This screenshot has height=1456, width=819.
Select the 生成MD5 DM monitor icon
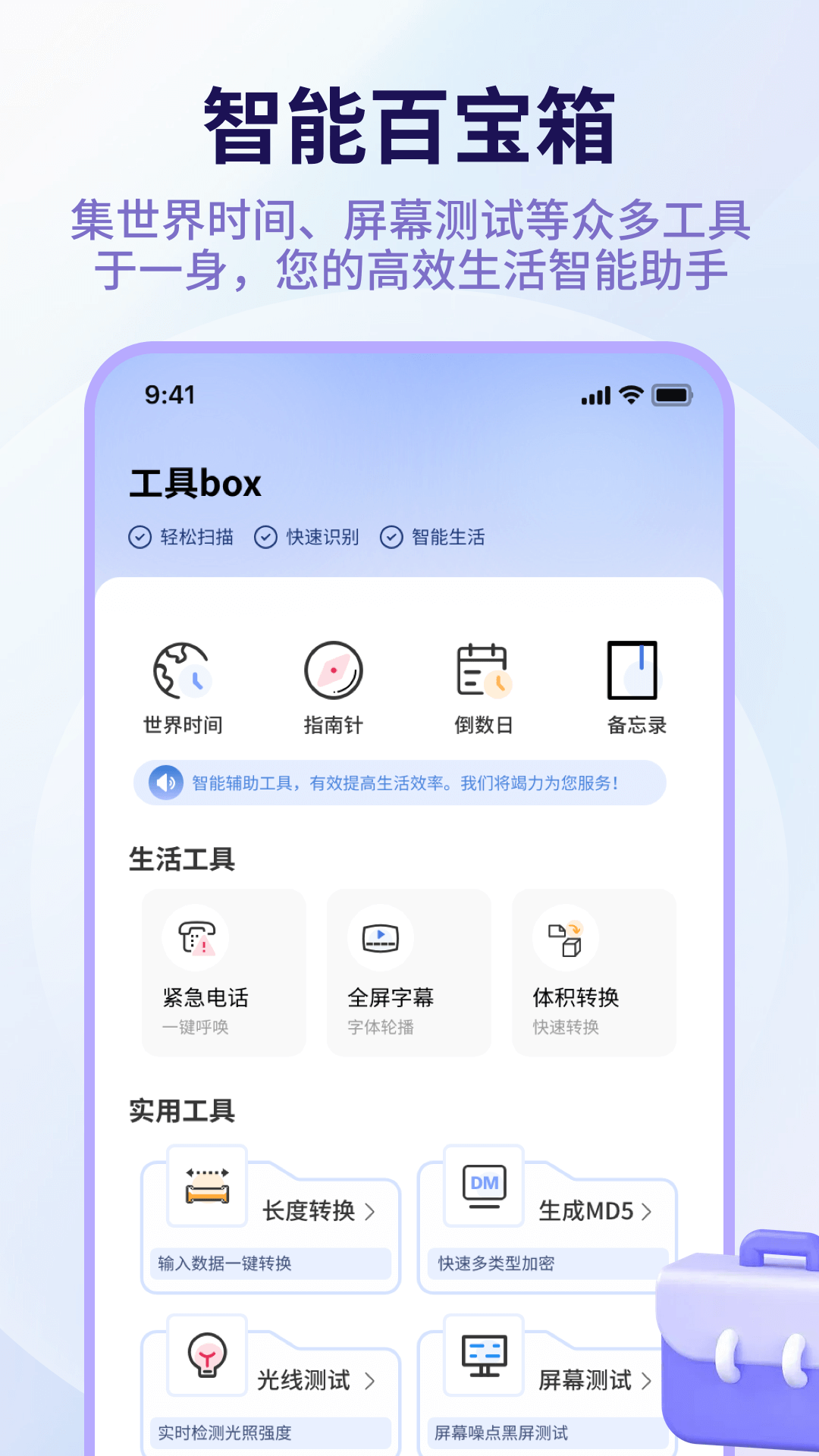[x=483, y=1183]
